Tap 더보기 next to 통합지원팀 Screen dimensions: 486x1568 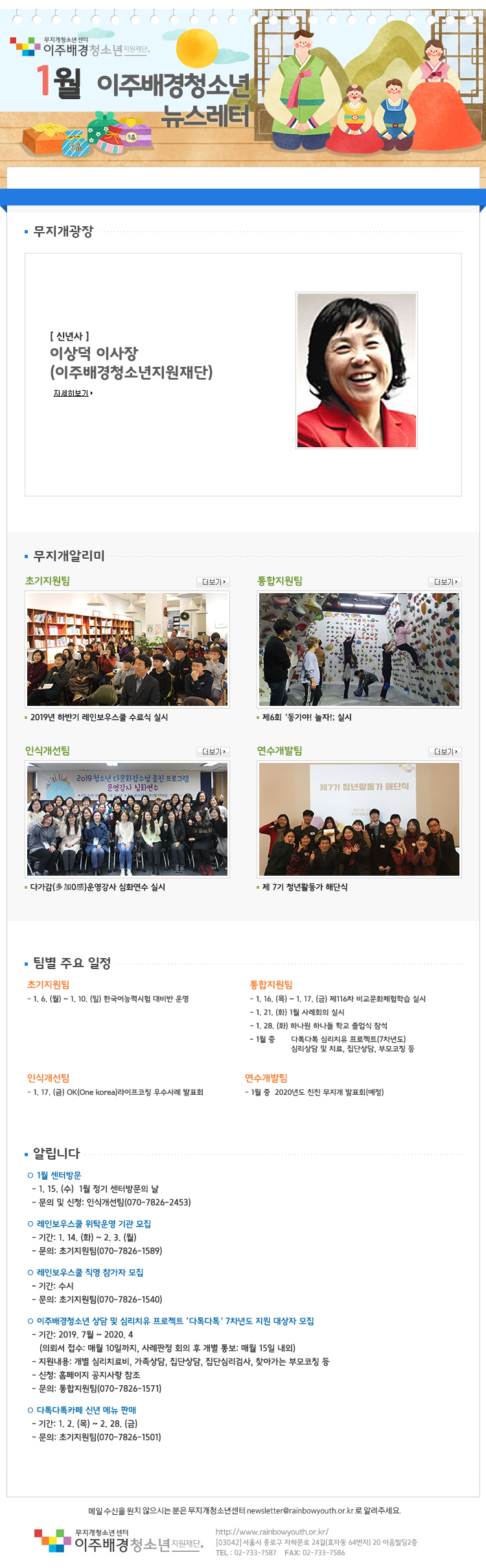click(445, 582)
